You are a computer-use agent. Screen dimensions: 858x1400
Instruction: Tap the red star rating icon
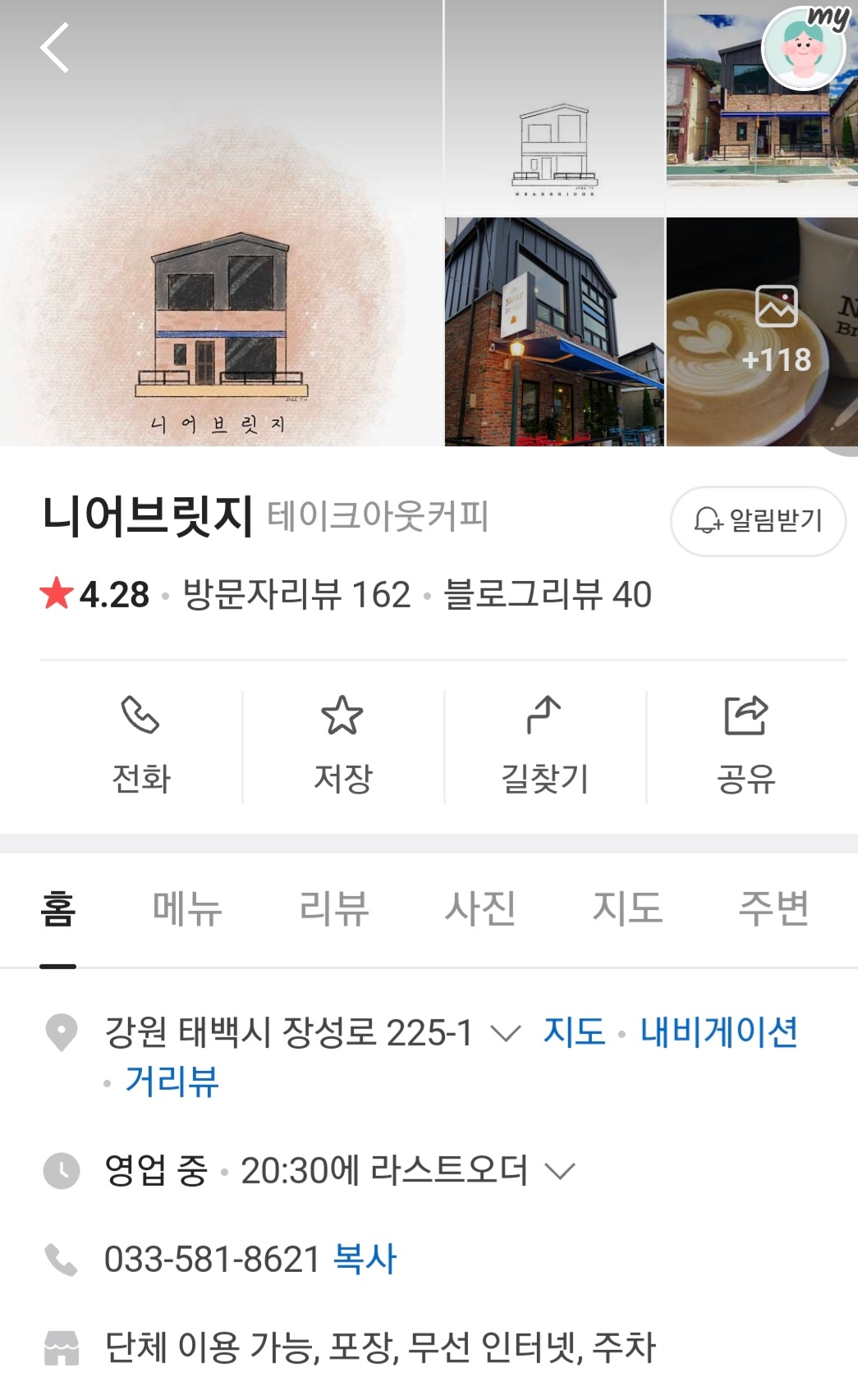pos(54,590)
